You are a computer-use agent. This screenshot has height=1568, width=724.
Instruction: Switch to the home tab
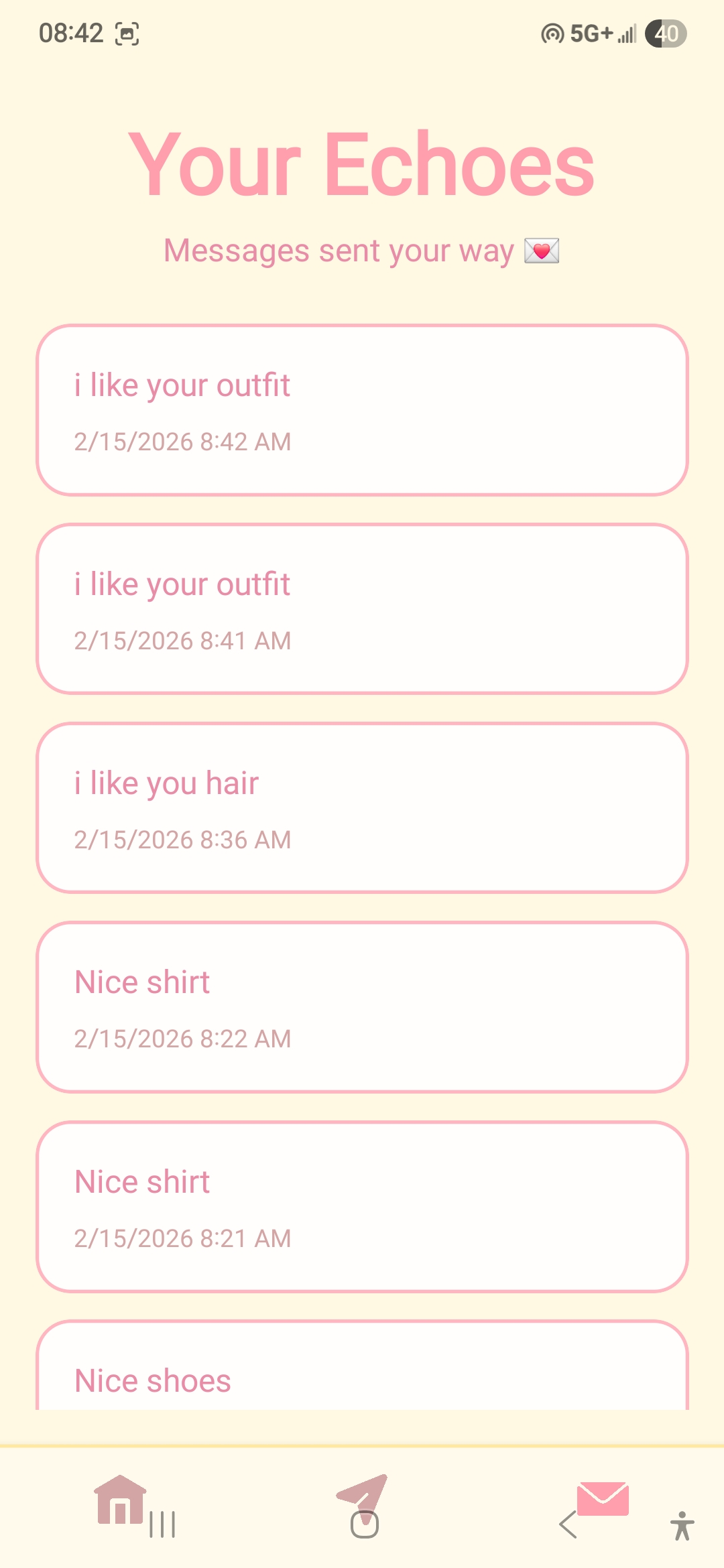(x=121, y=1500)
